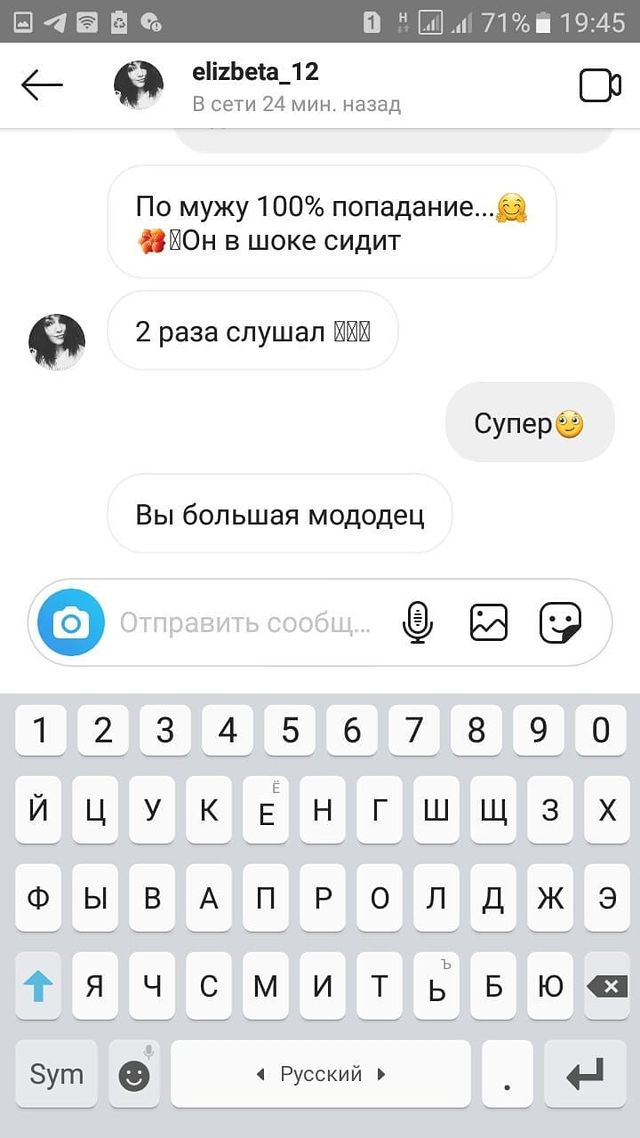Open the camera from the message bar

point(71,624)
